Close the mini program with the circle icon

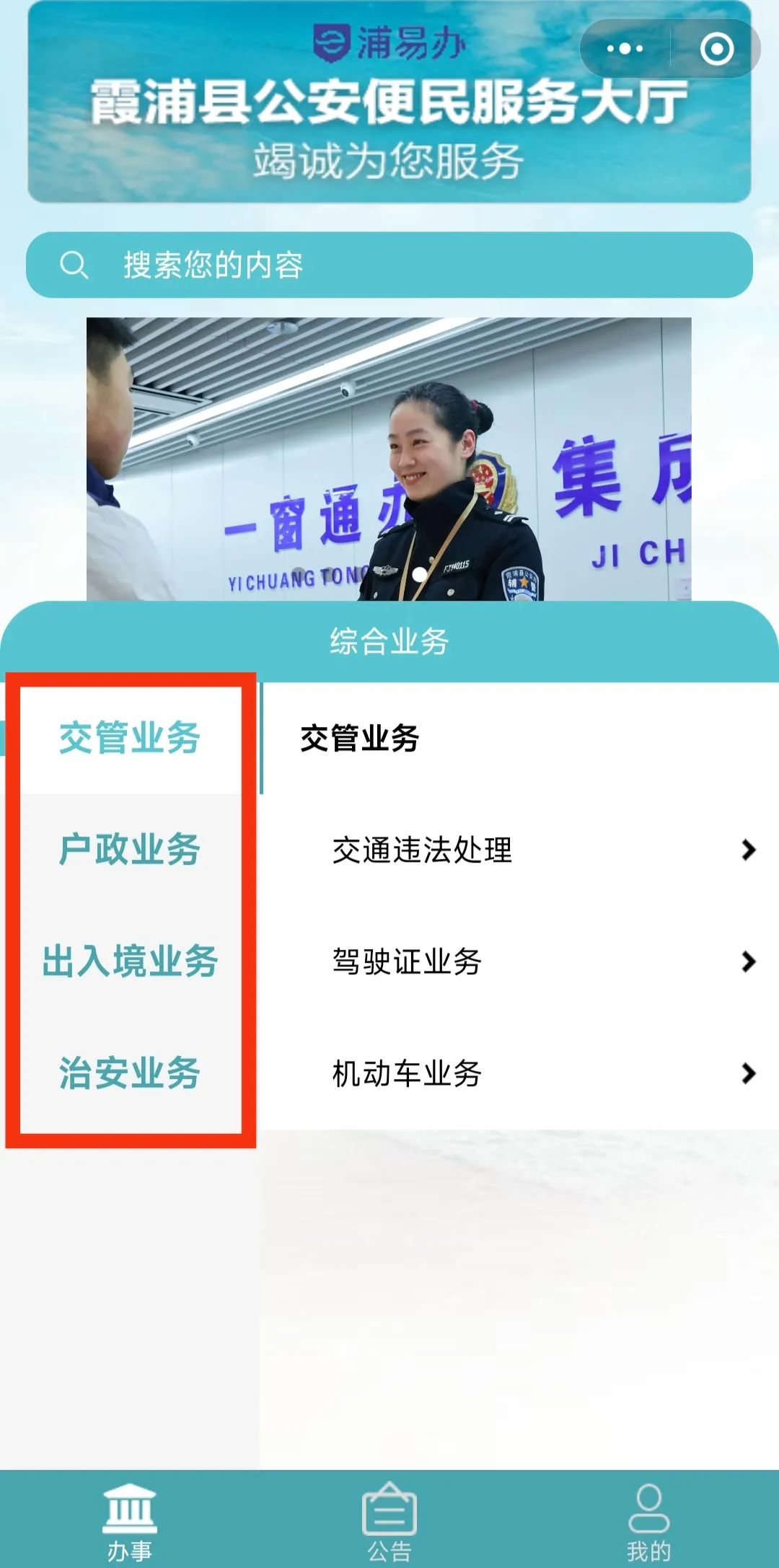click(716, 49)
